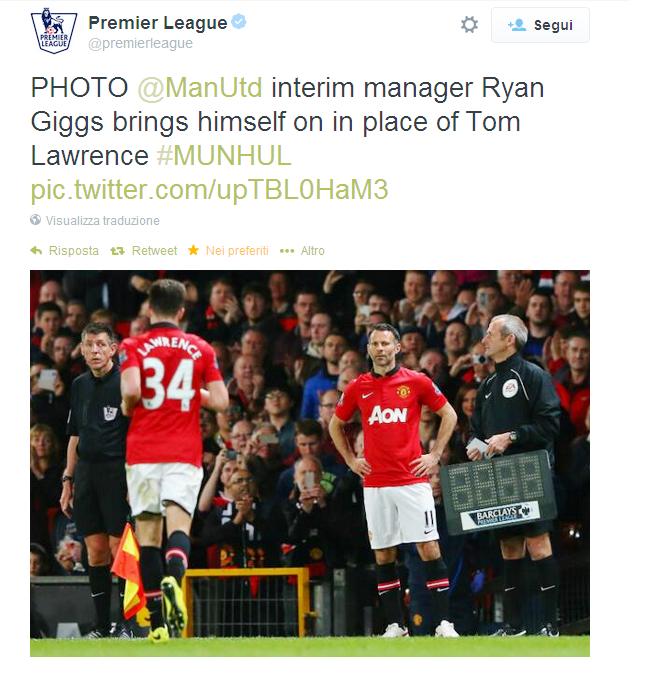Viewport: 650px width, 691px height.
Task: Open the pic.twitter.com/upTBL0HaM3 link
Action: tap(209, 189)
